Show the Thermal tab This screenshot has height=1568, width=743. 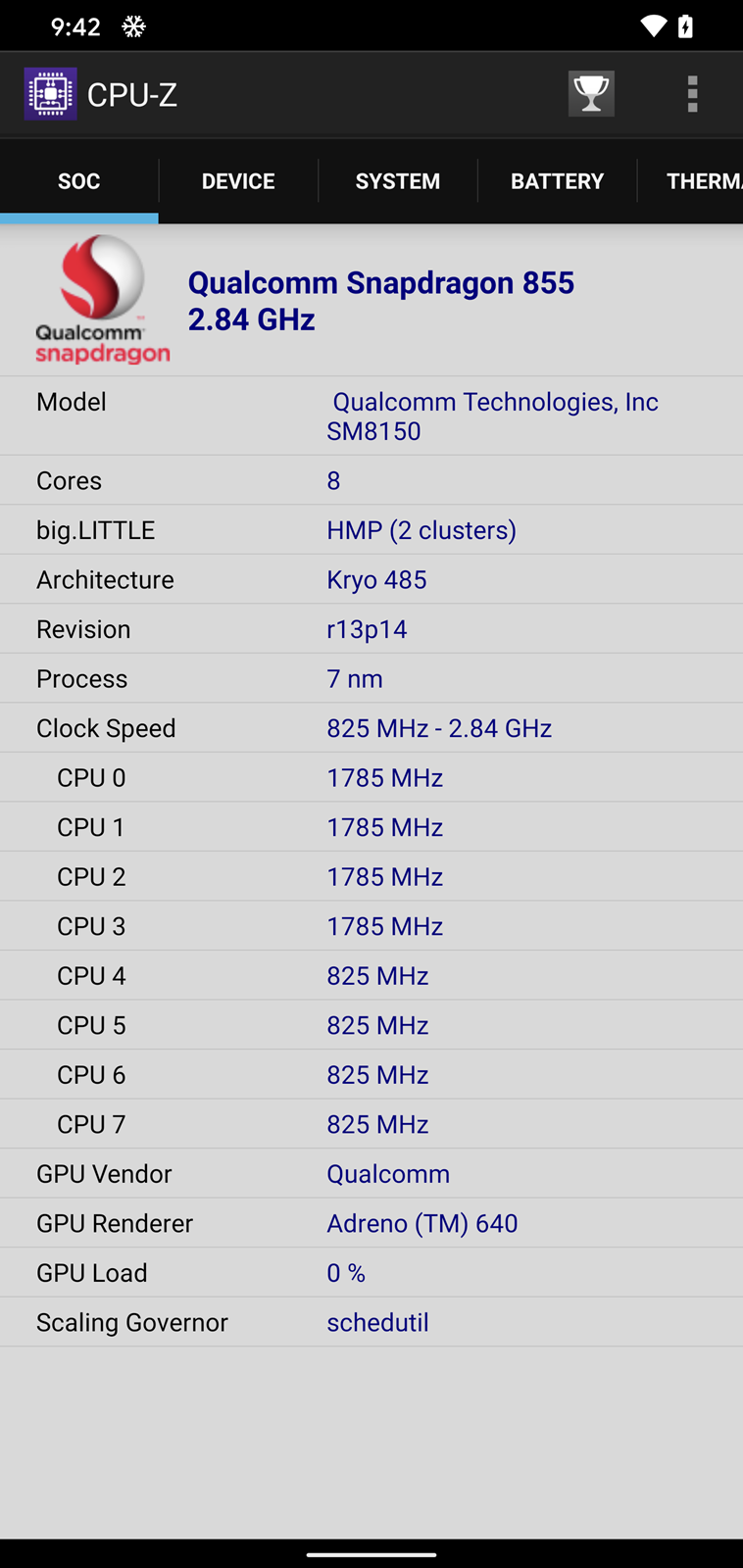pos(700,181)
